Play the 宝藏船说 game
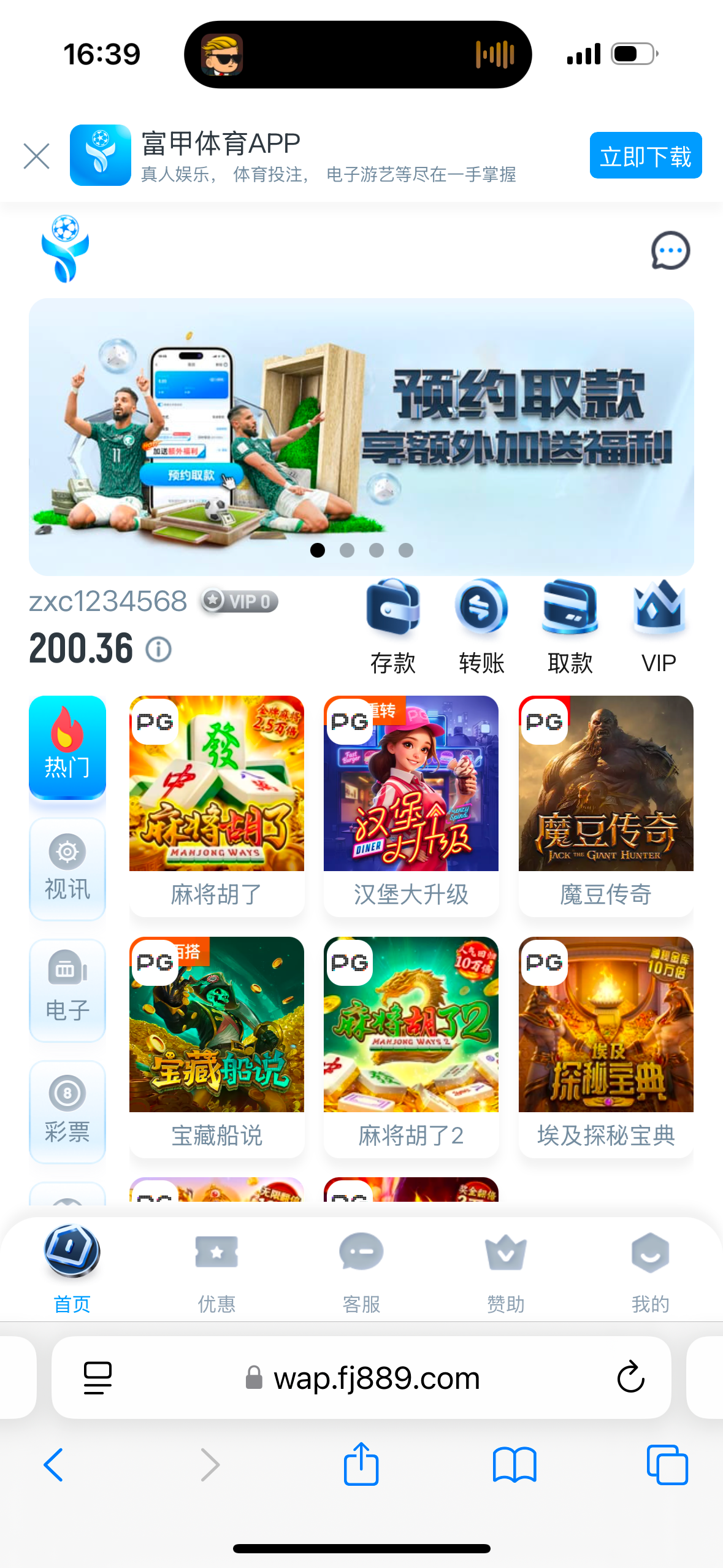Image resolution: width=723 pixels, height=1568 pixels. pyautogui.click(x=216, y=1045)
